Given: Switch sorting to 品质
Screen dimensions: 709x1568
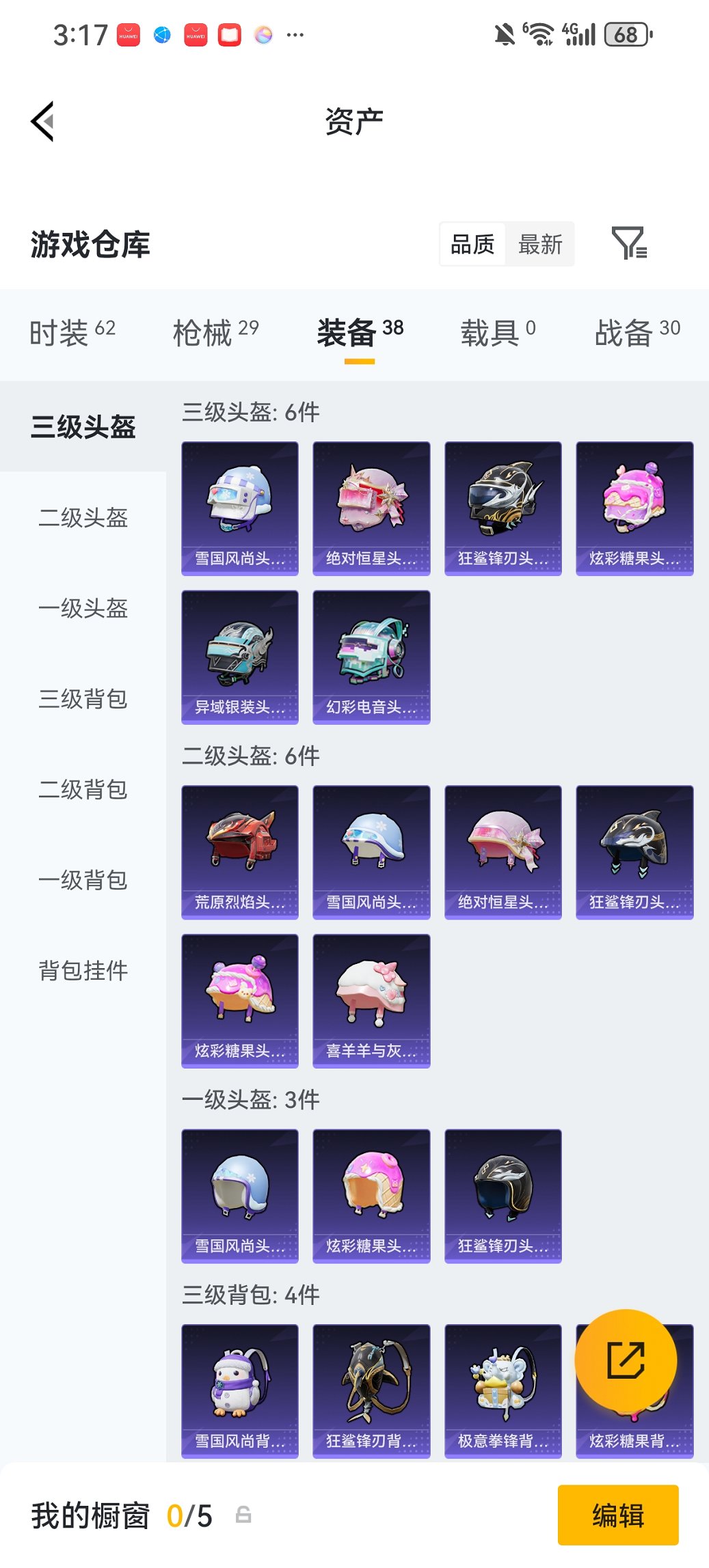Looking at the screenshot, I should [473, 244].
